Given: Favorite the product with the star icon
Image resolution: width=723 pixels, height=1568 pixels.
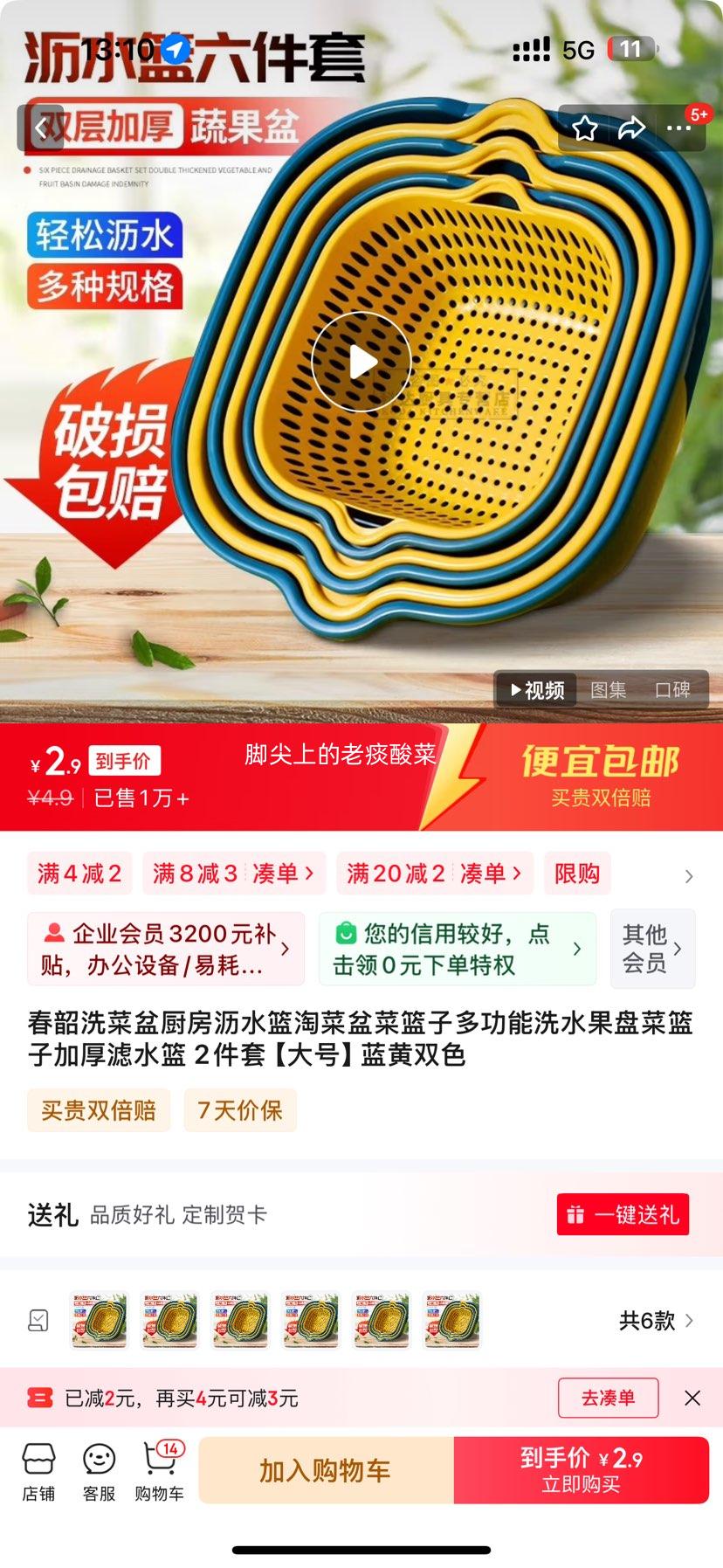Looking at the screenshot, I should pos(586,128).
